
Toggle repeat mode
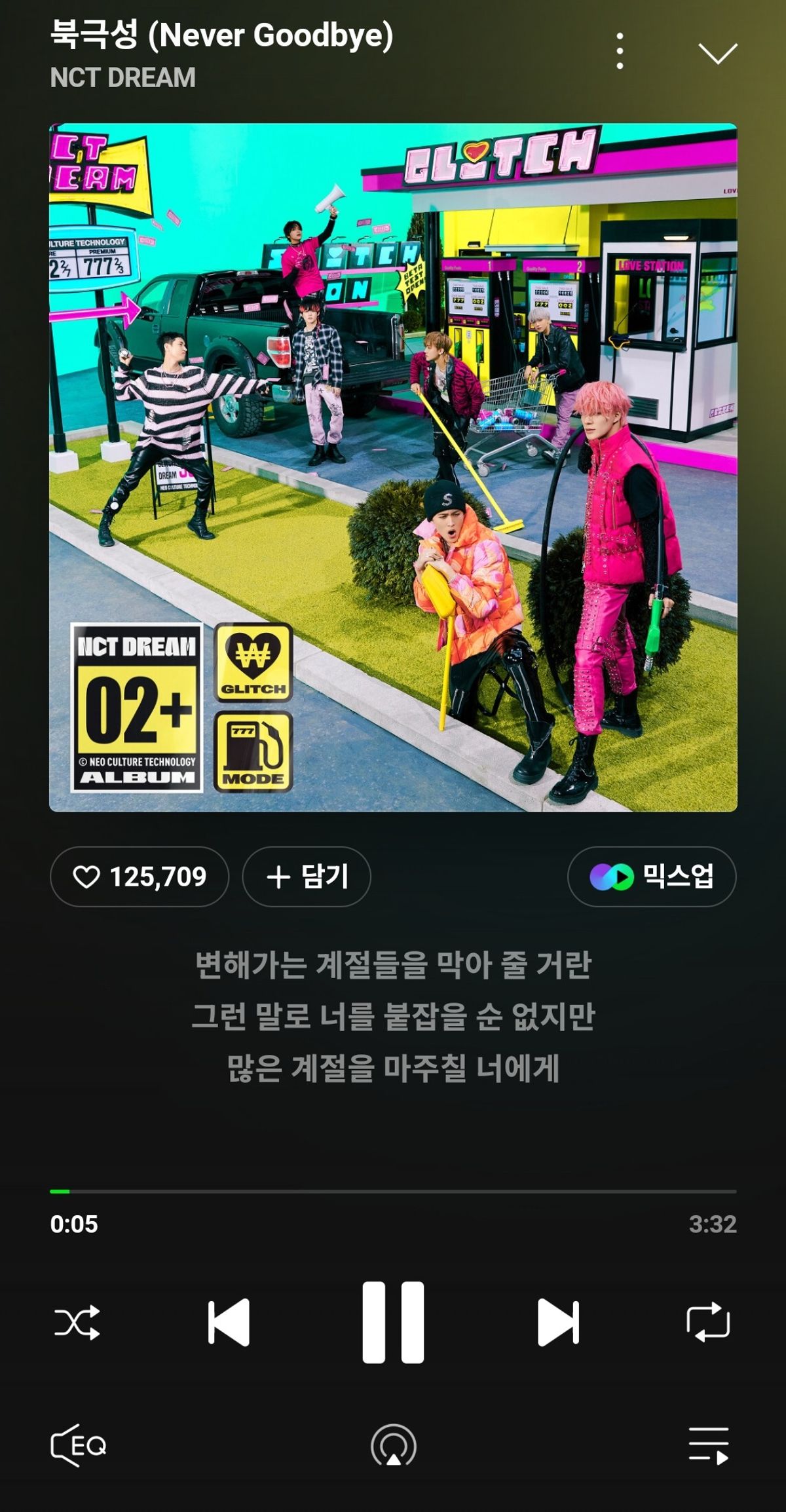[x=708, y=1322]
